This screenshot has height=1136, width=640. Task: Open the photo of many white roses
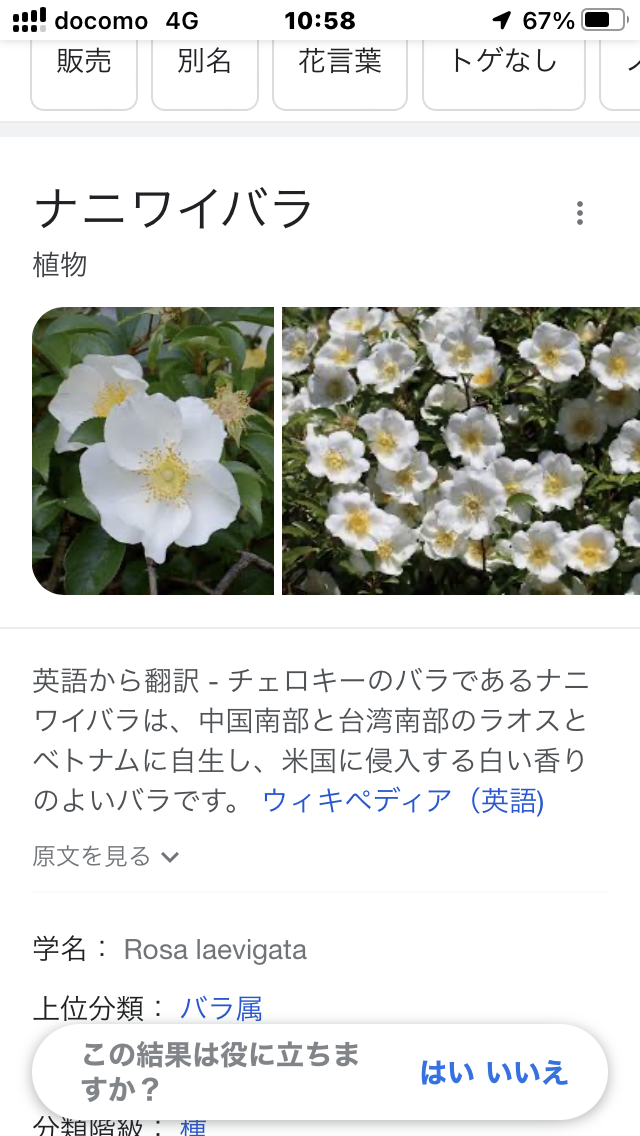tap(461, 450)
